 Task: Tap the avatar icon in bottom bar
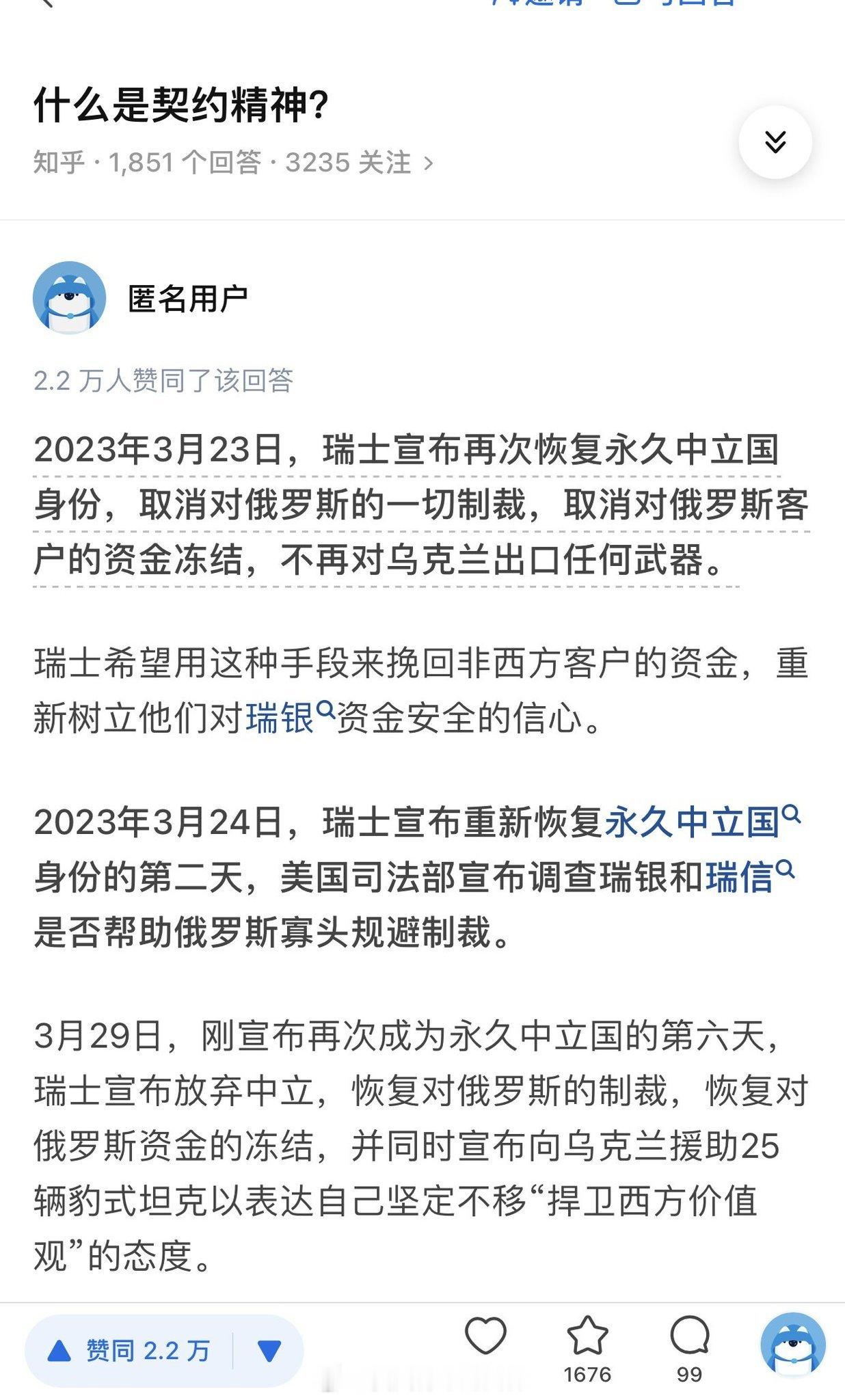(x=793, y=1344)
